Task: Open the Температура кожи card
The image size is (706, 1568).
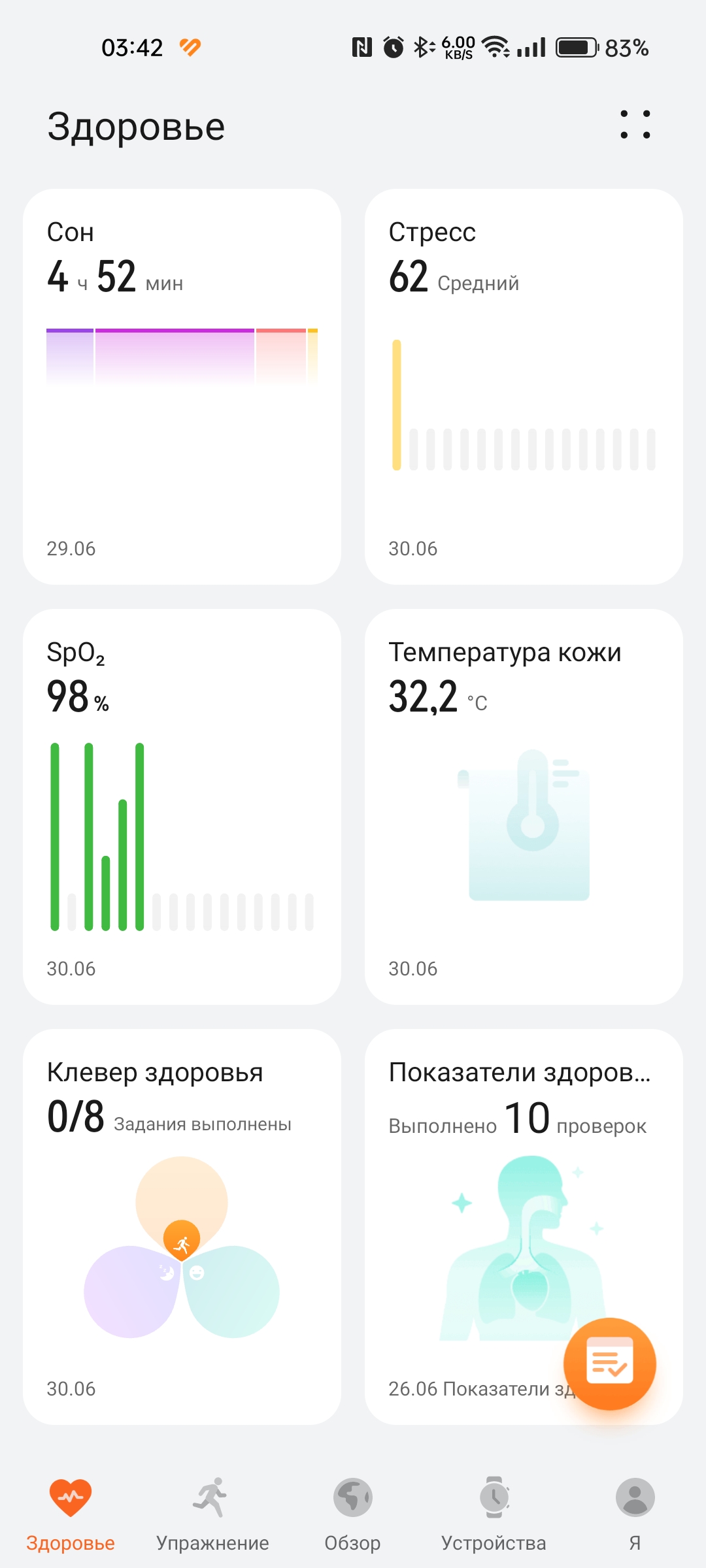Action: 524,807
